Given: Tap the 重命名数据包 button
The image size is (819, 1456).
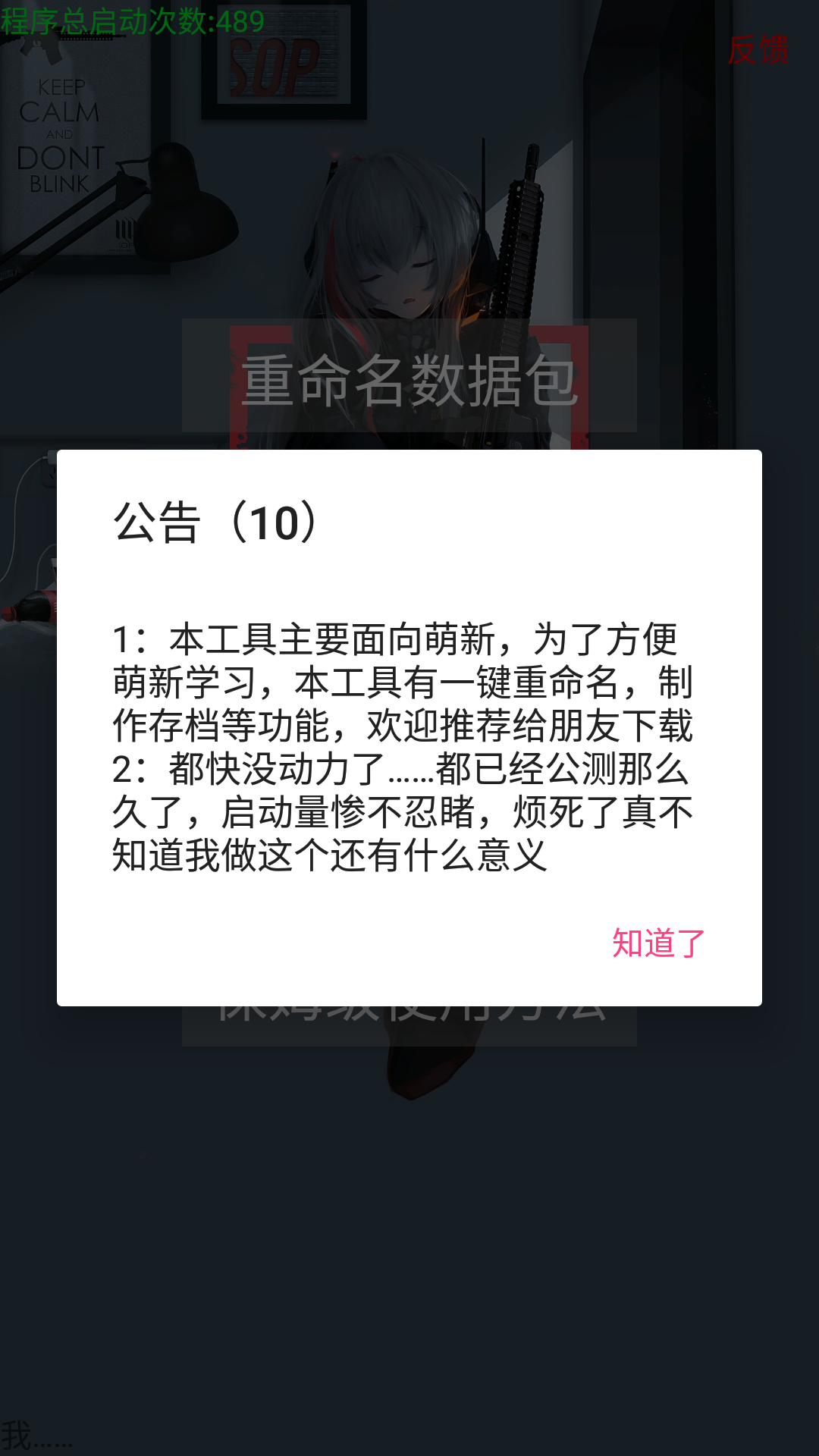Looking at the screenshot, I should 409,378.
